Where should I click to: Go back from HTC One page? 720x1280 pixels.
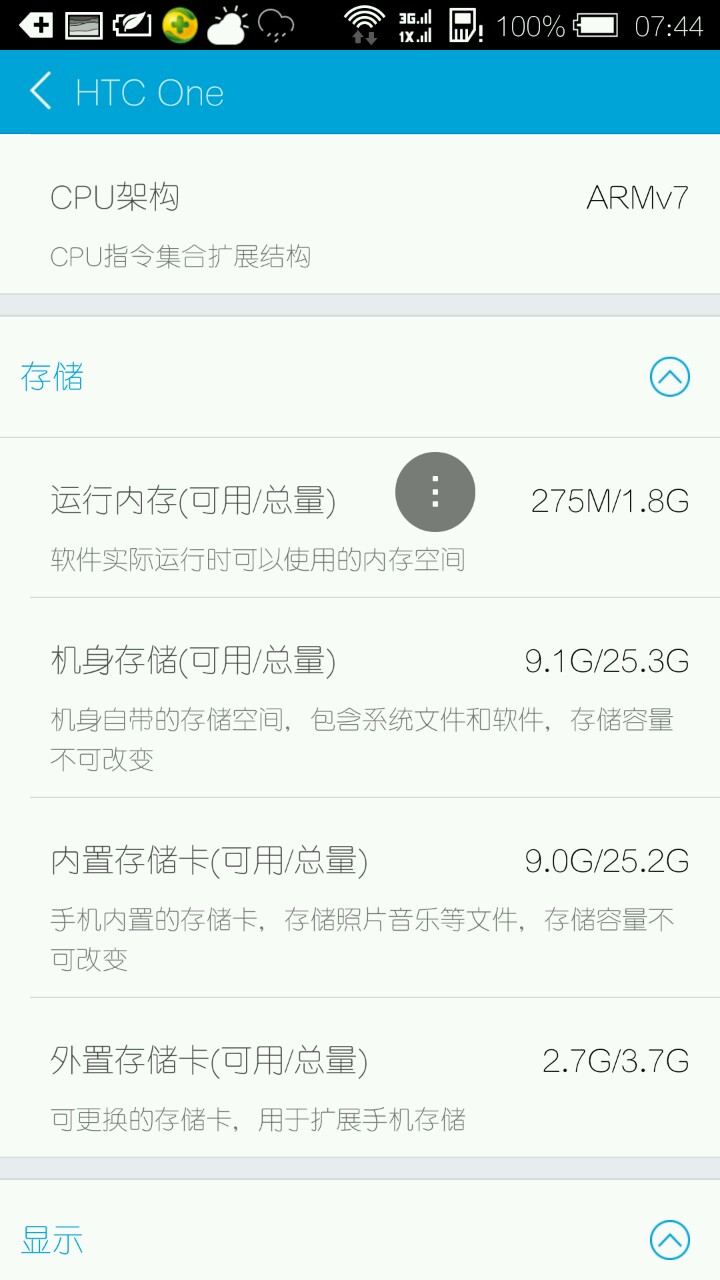[x=41, y=92]
